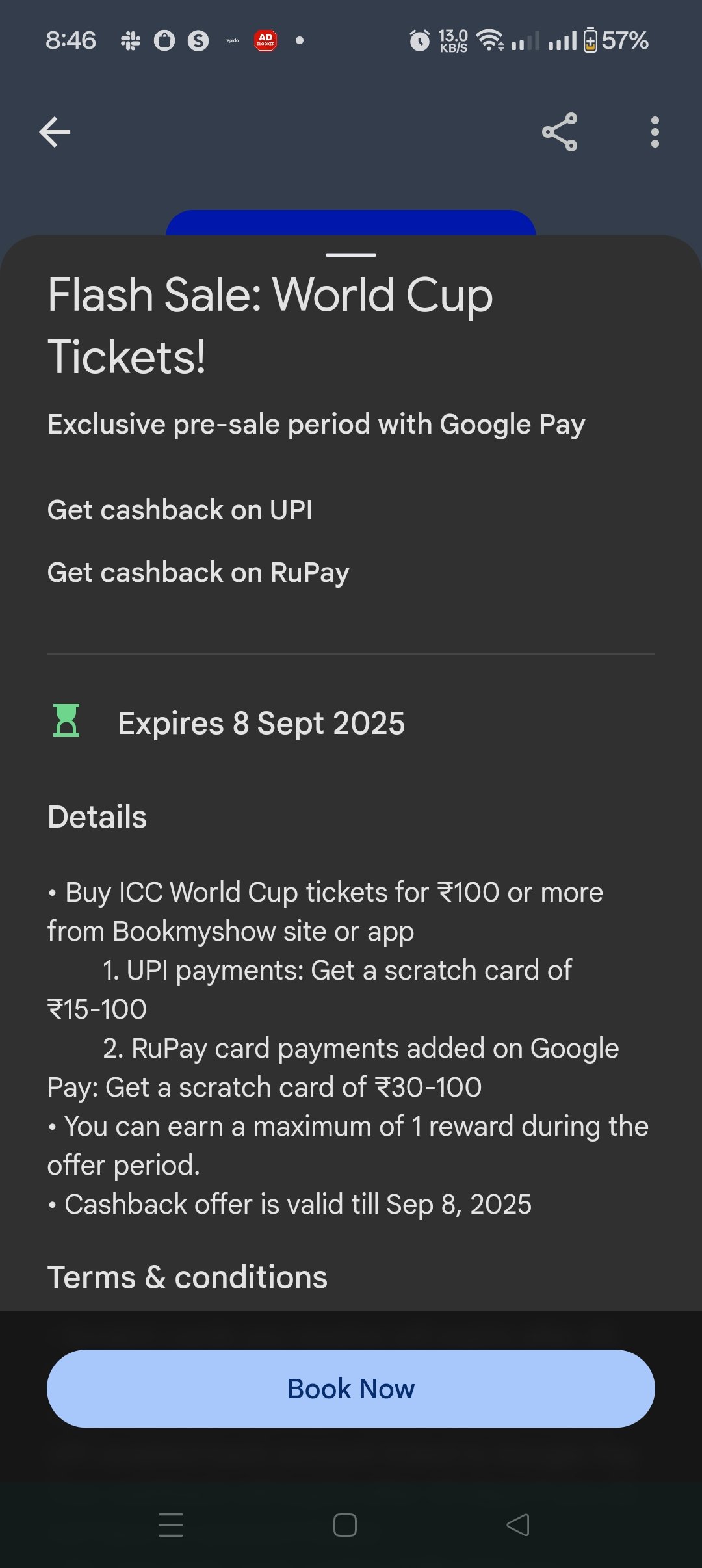Image resolution: width=702 pixels, height=1568 pixels.
Task: Go back using the top arrow
Action: [x=55, y=133]
